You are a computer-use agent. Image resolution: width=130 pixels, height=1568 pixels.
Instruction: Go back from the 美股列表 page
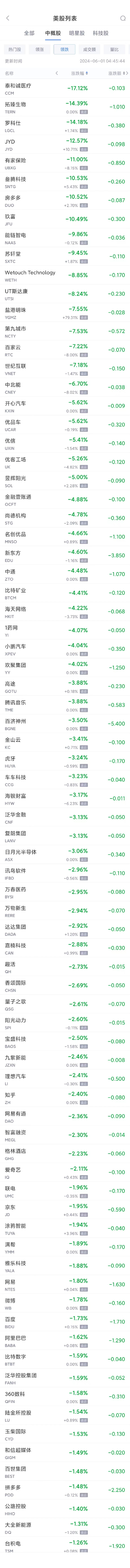7,18
